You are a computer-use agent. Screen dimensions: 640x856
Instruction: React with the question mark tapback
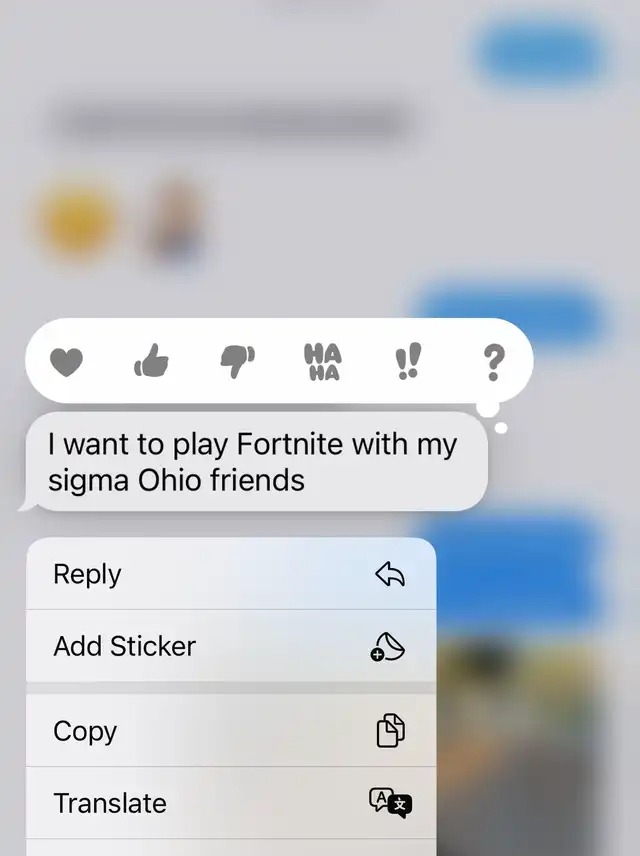click(x=494, y=362)
